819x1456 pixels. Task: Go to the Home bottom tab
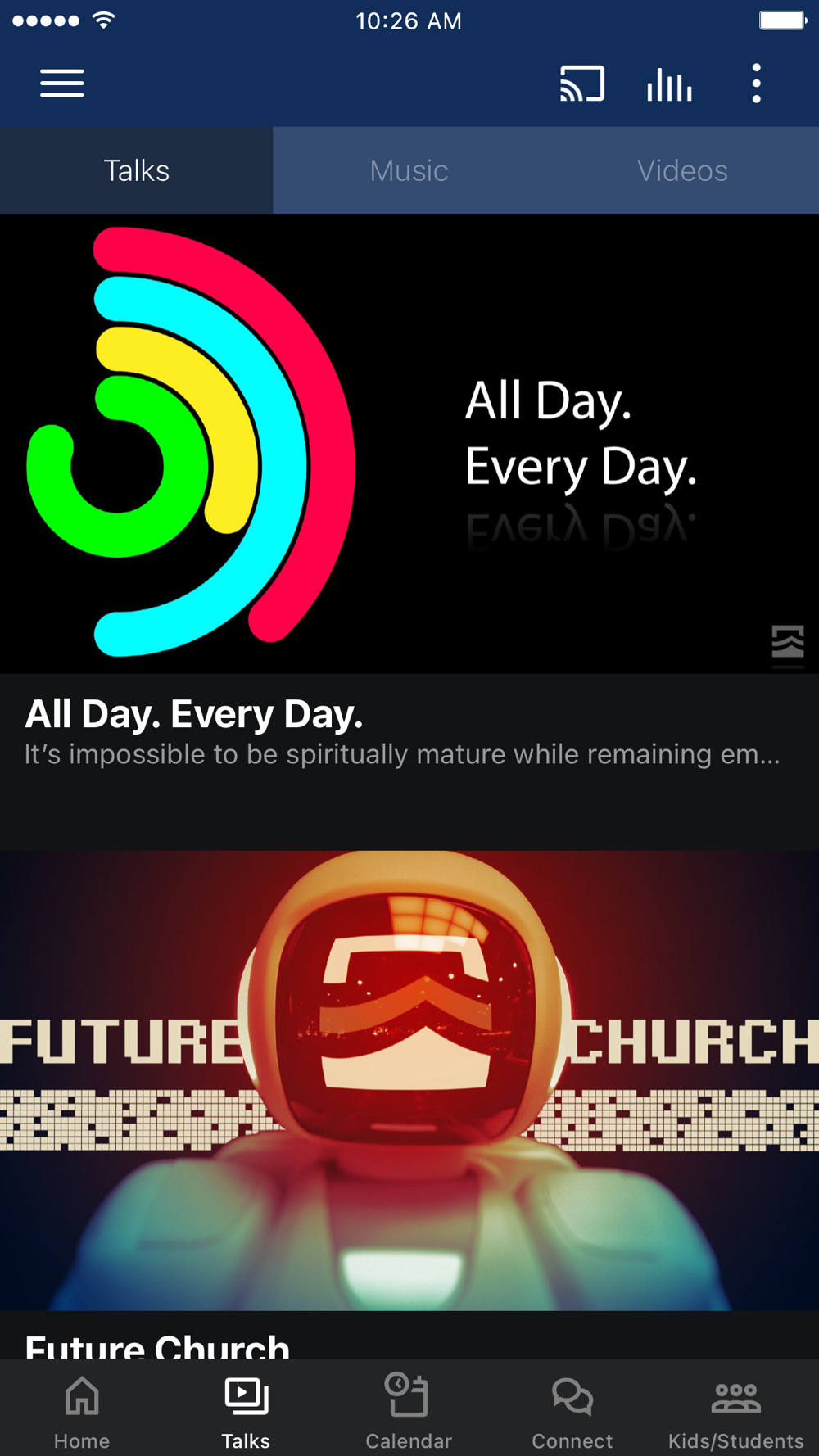click(82, 1410)
